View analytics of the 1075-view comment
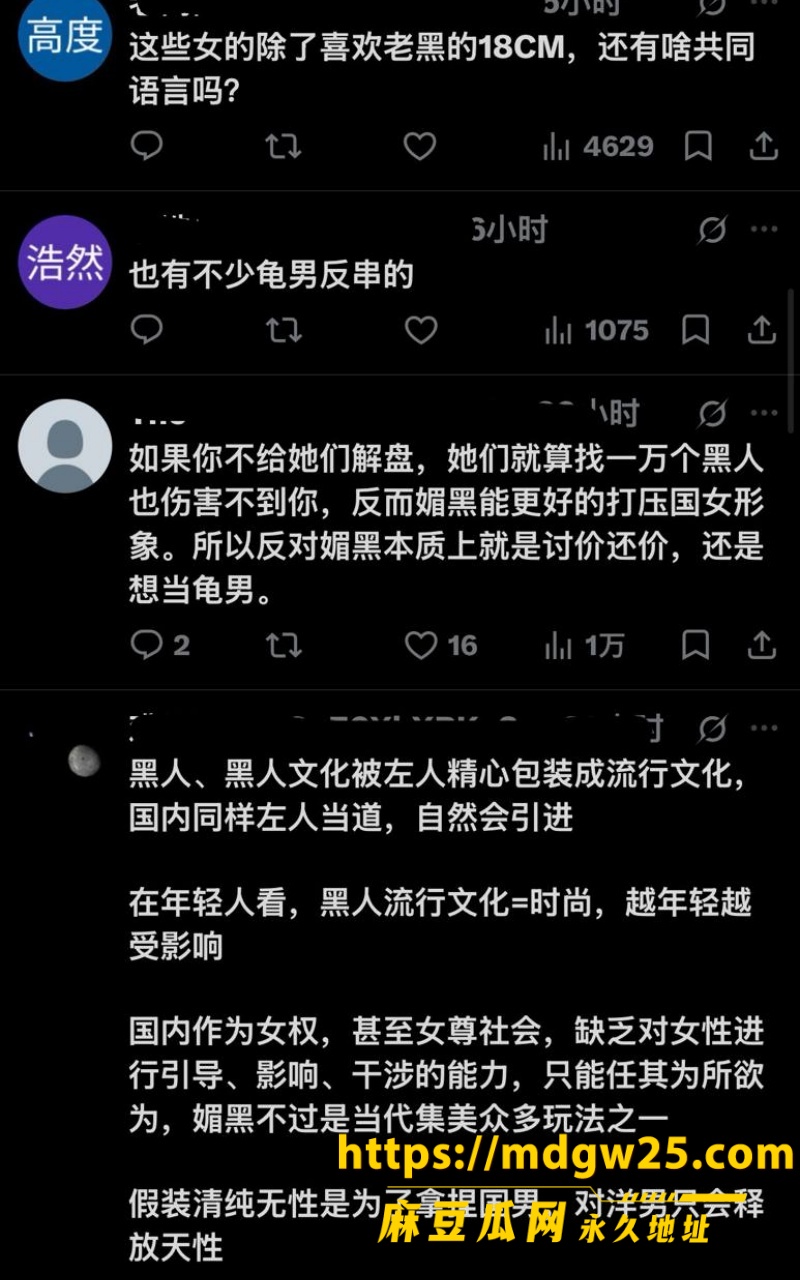The image size is (800, 1280). (596, 330)
